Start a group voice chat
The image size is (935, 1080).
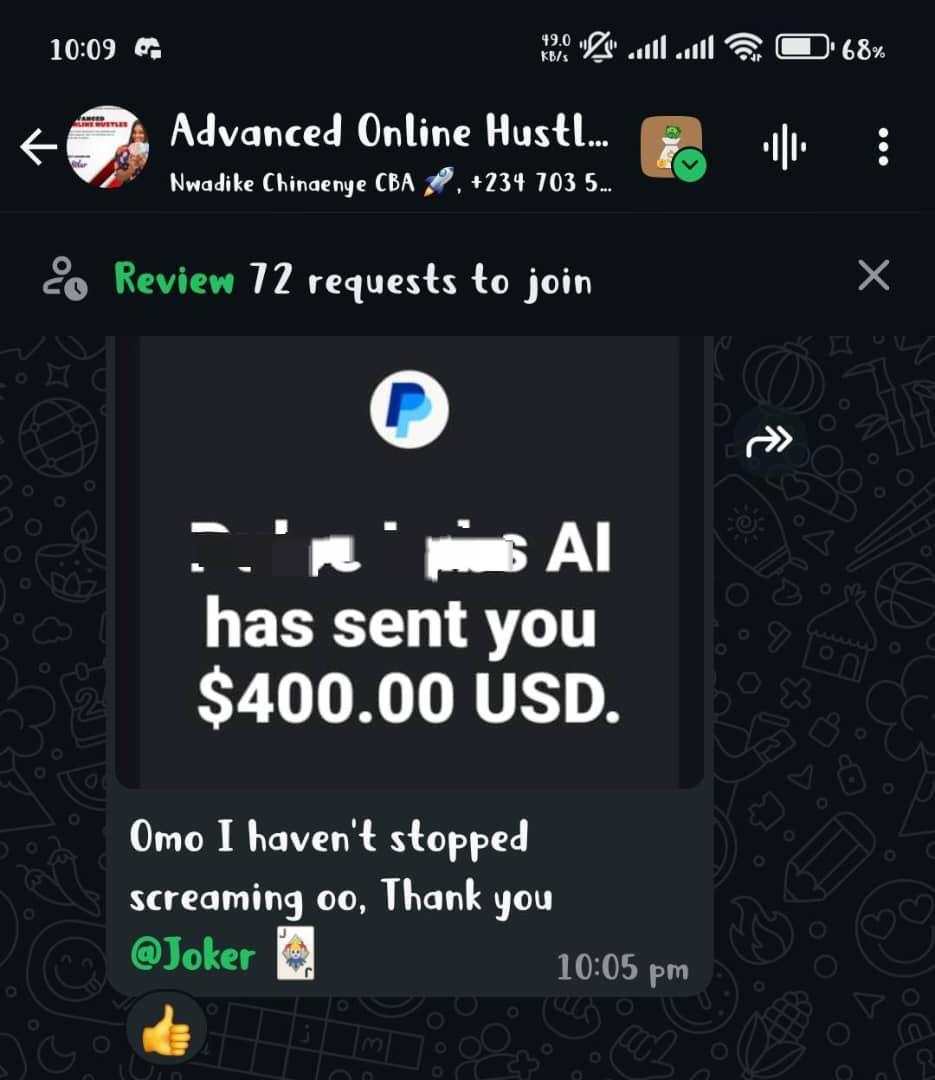(784, 148)
